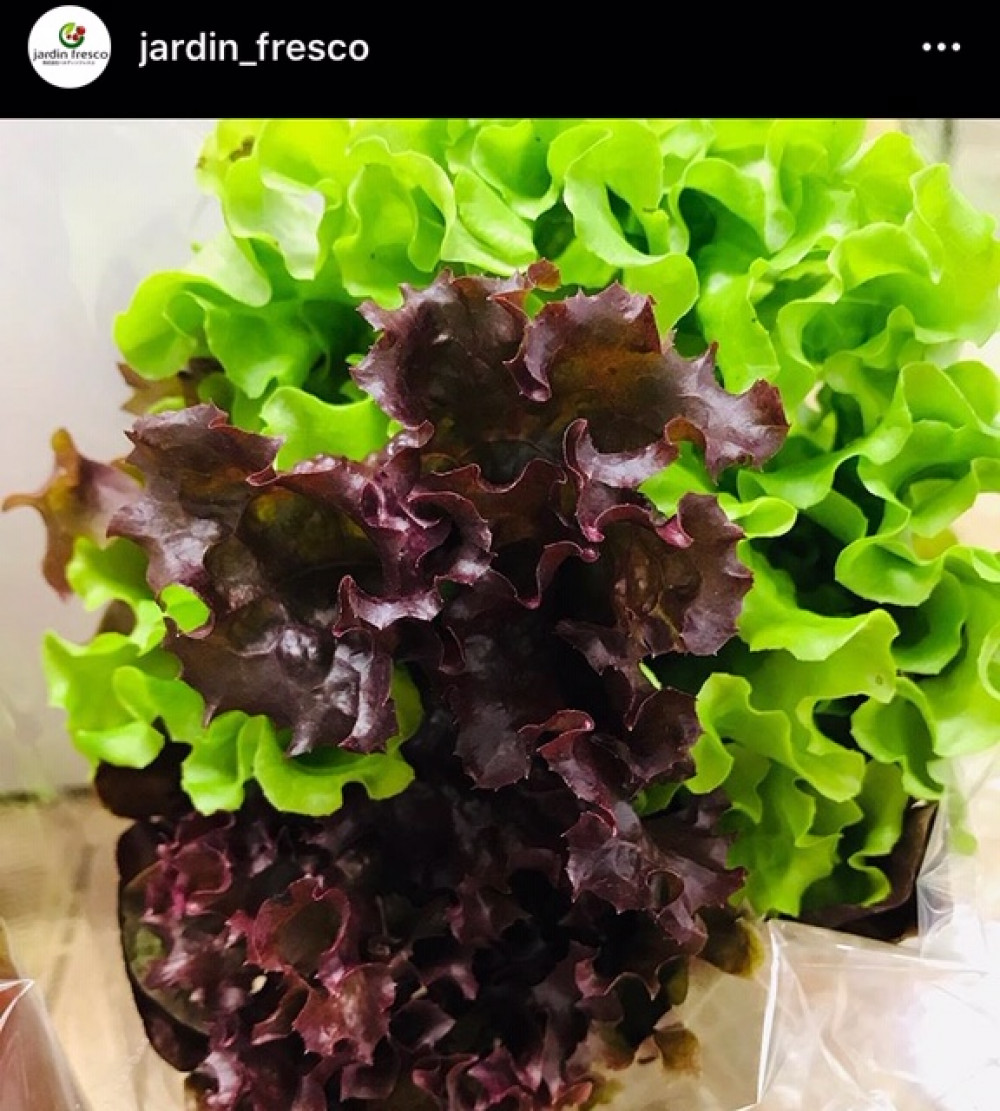This screenshot has height=1111, width=1000.
Task: Open jardin_fresco profile picture
Action: click(x=69, y=47)
